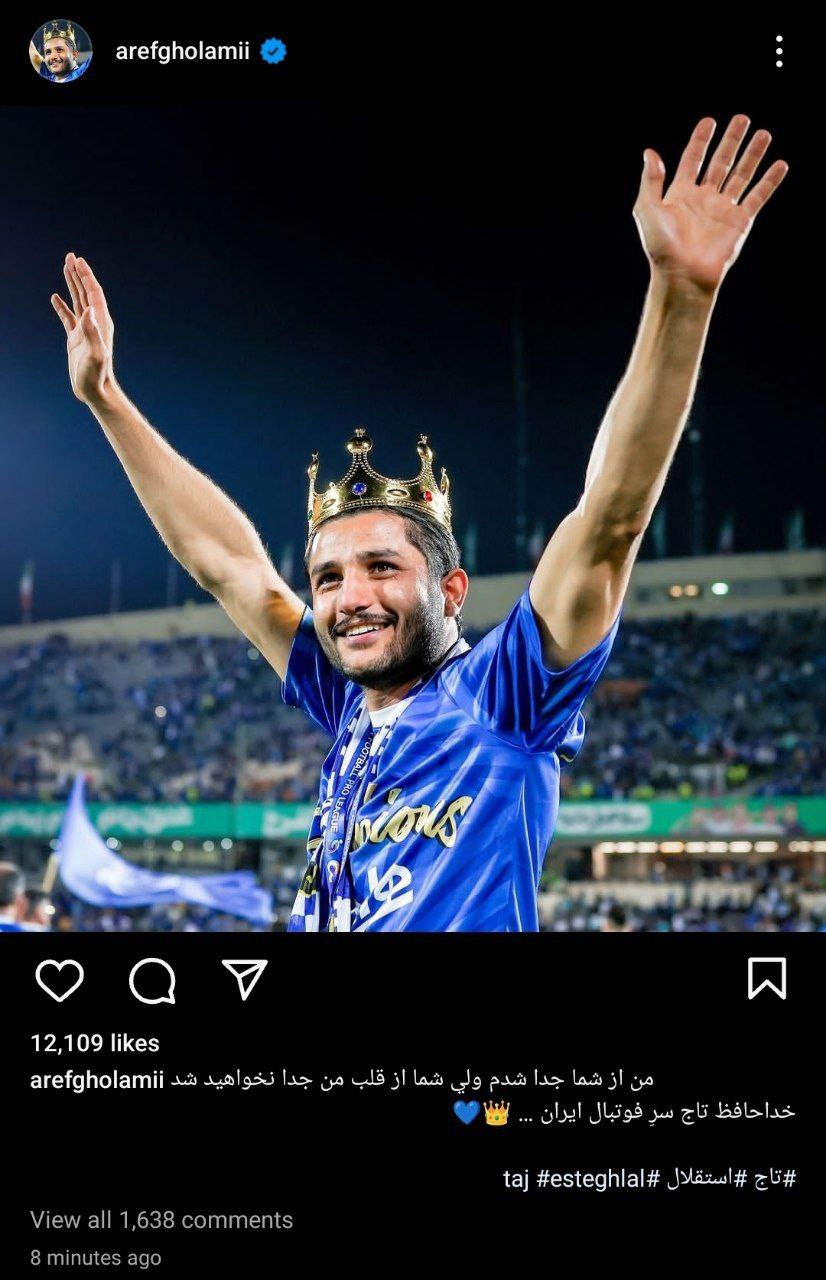826x1280 pixels.
Task: View all 1,638 comments
Action: tap(161, 1220)
